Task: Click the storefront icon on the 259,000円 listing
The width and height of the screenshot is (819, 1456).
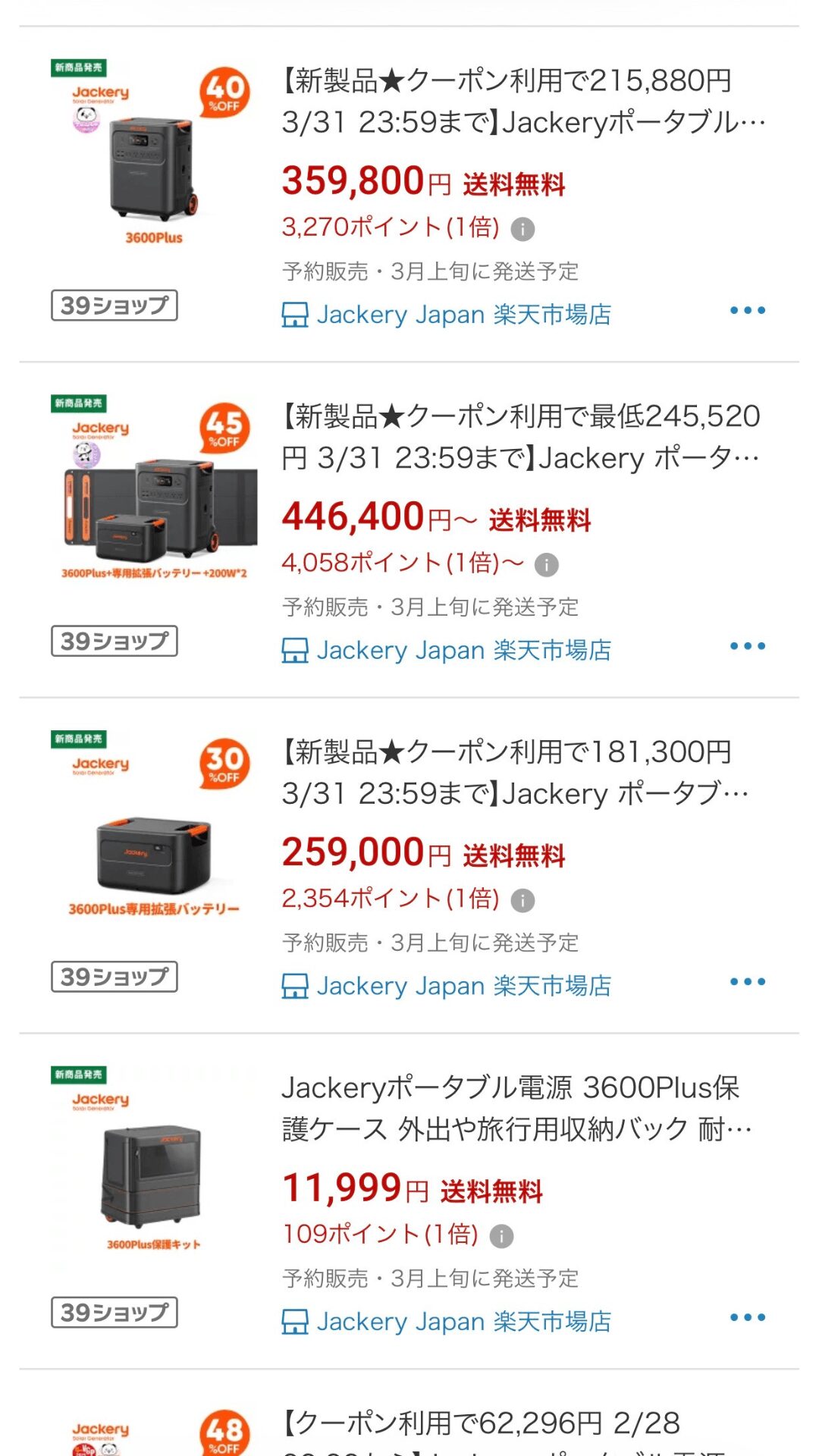Action: pos(296,986)
